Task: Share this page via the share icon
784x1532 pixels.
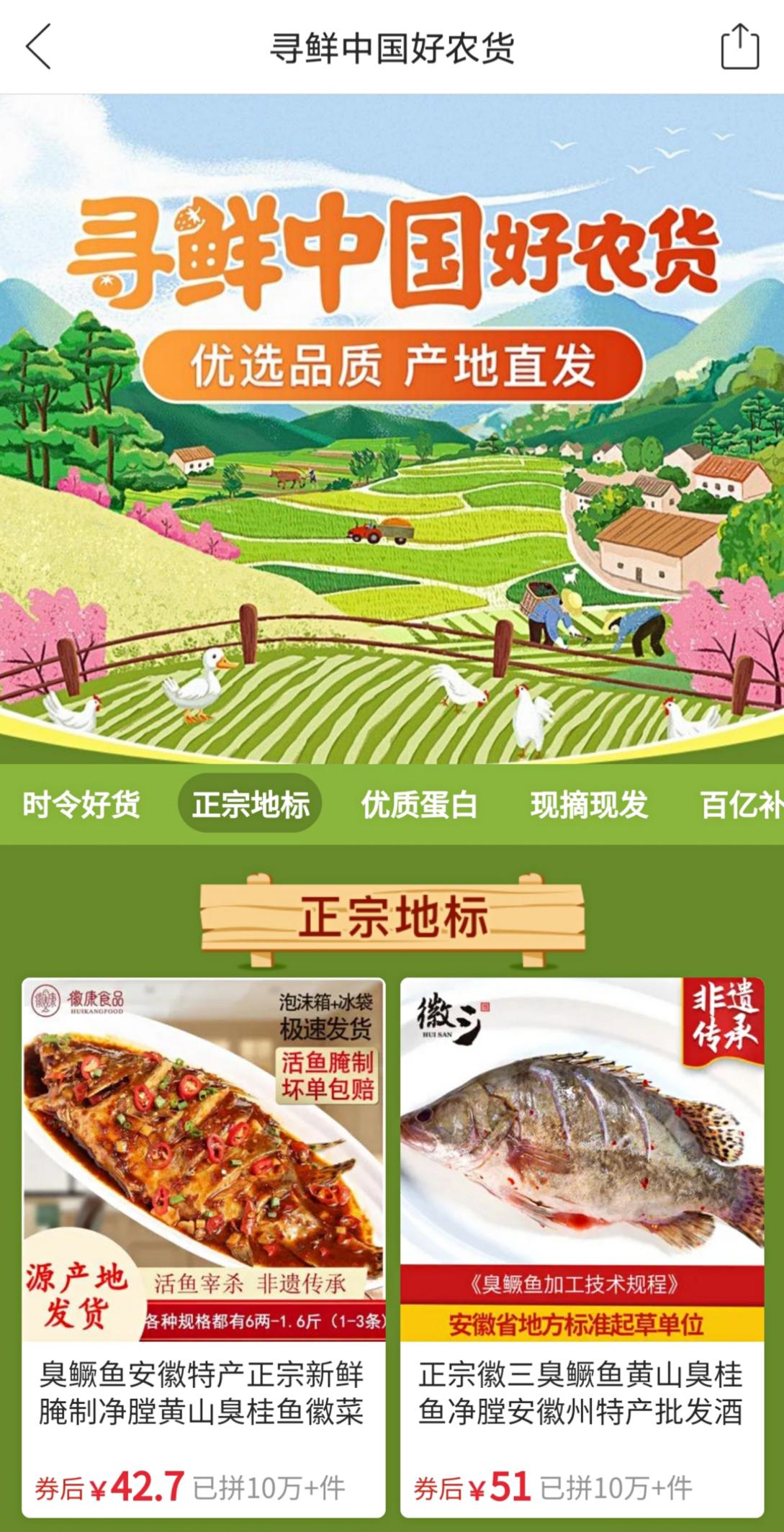Action: (739, 47)
